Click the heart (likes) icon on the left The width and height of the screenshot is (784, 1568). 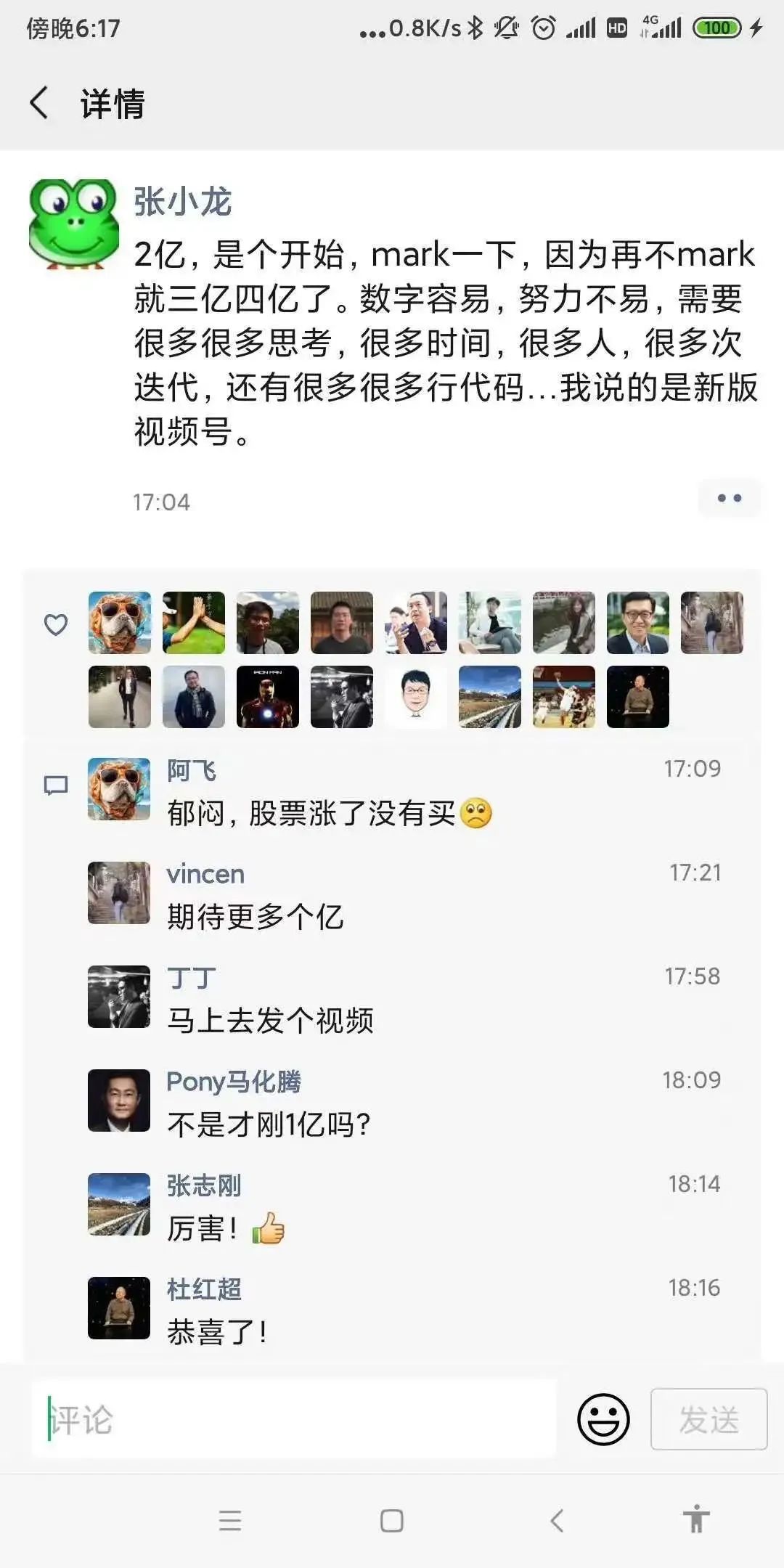(x=57, y=623)
